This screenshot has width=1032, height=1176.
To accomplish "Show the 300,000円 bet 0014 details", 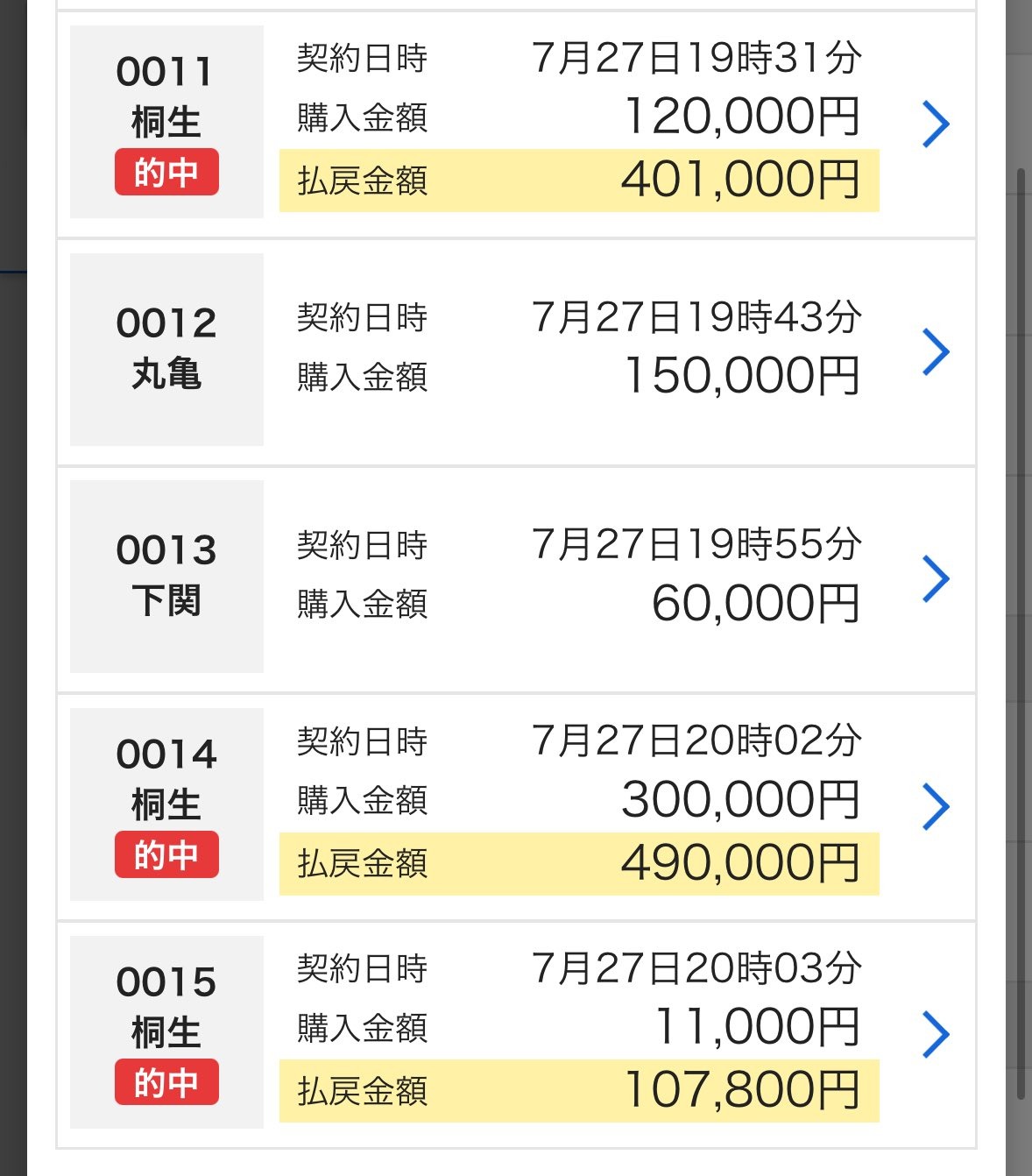I will 936,806.
